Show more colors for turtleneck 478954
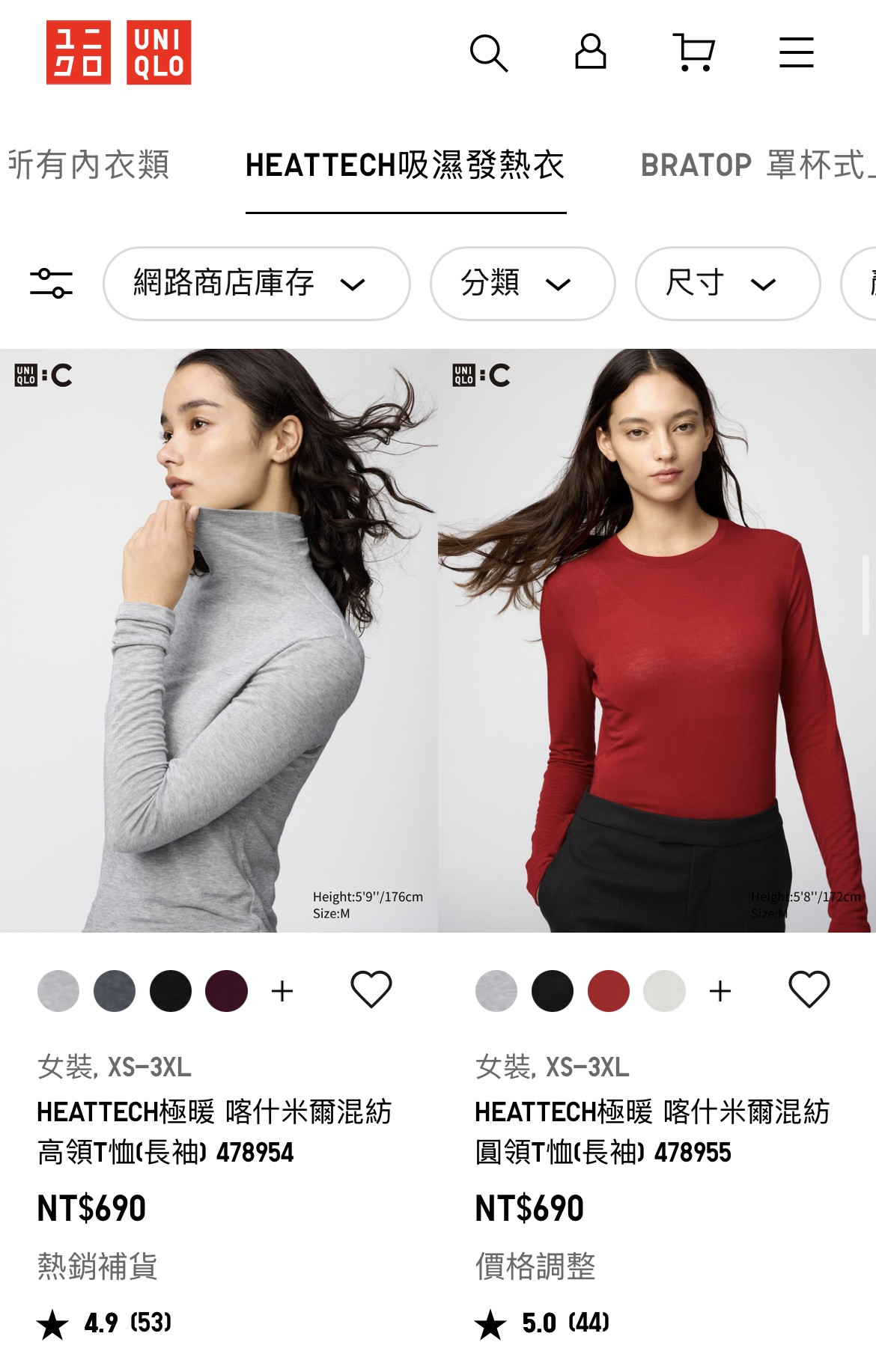 [282, 991]
